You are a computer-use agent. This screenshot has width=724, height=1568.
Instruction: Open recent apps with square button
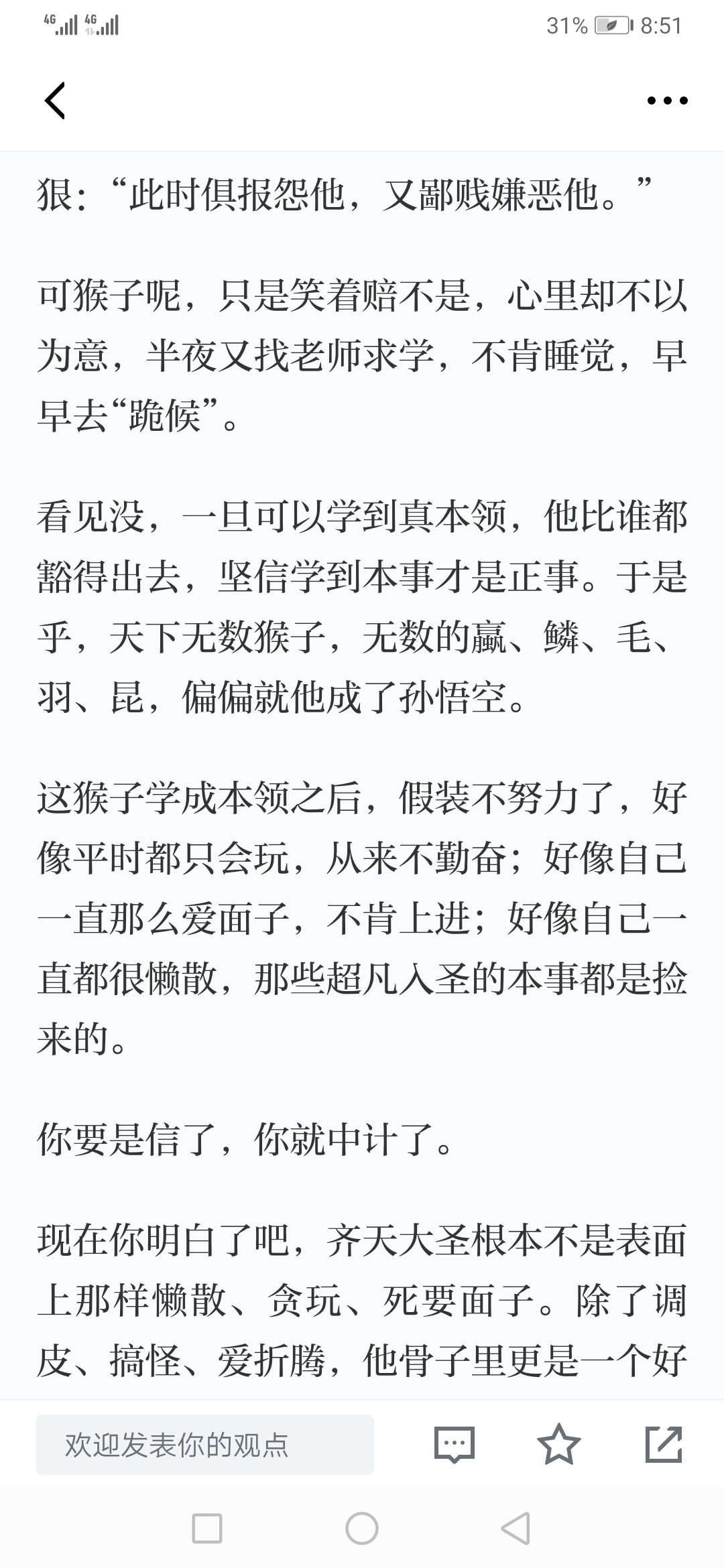coord(207,1528)
